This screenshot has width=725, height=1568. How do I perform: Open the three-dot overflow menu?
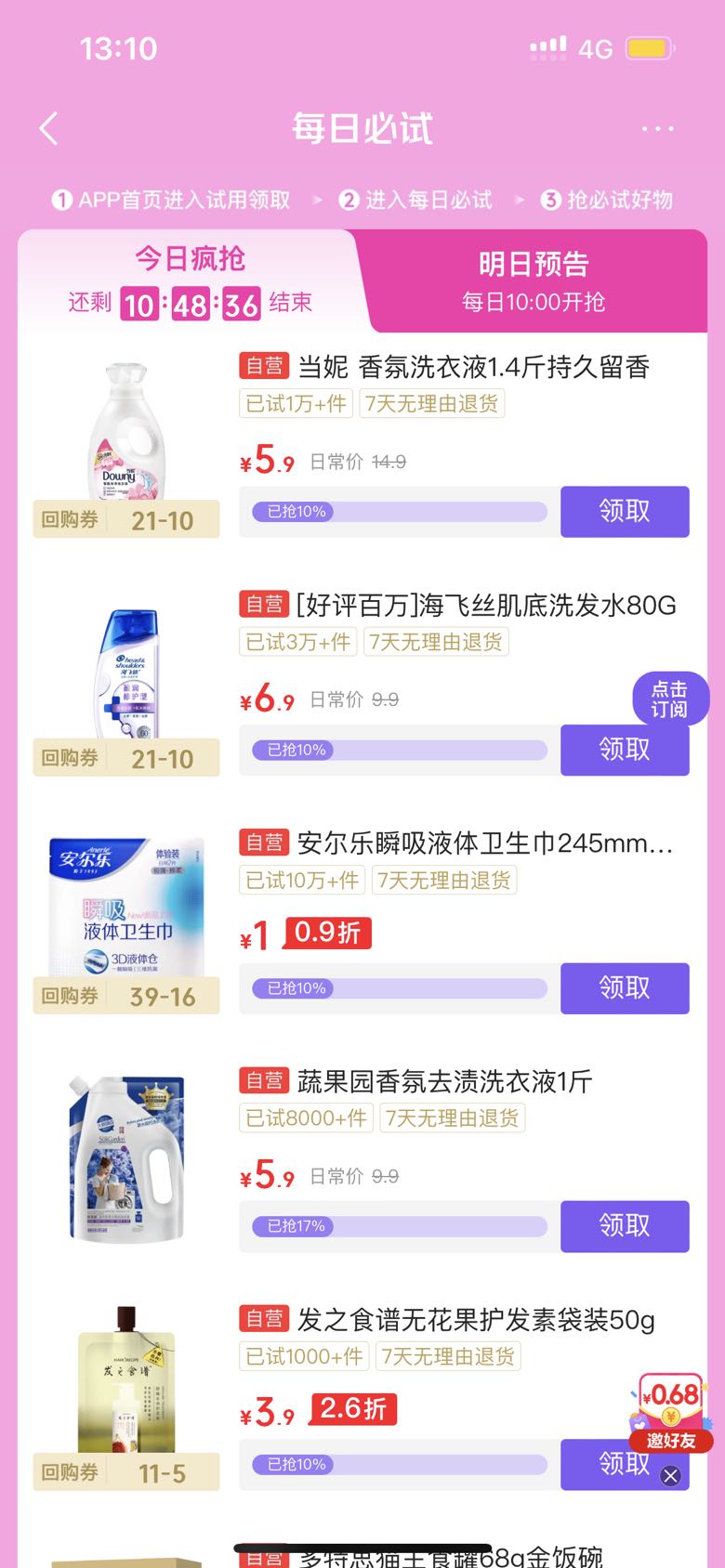point(657,128)
